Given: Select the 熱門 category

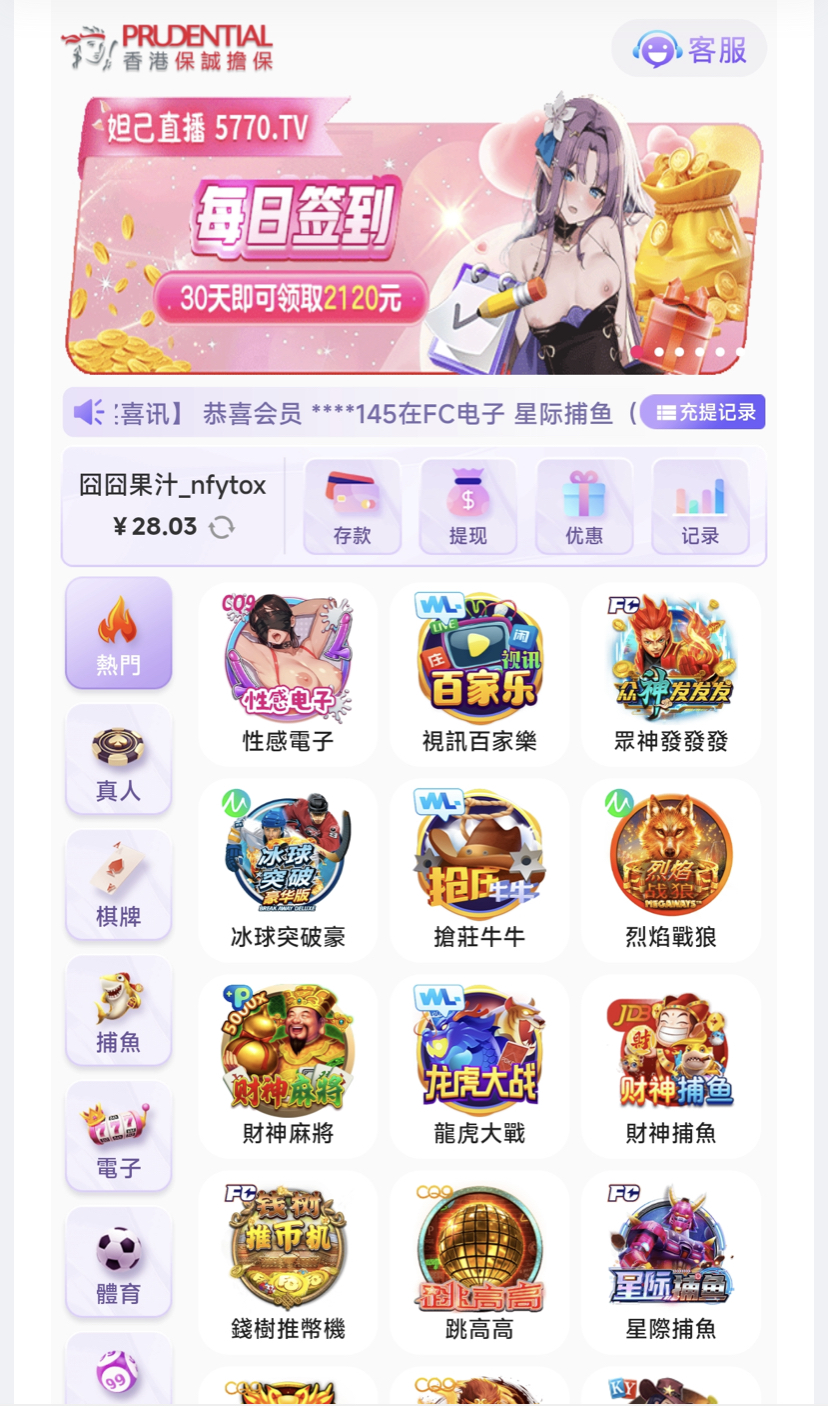Looking at the screenshot, I should 119,634.
